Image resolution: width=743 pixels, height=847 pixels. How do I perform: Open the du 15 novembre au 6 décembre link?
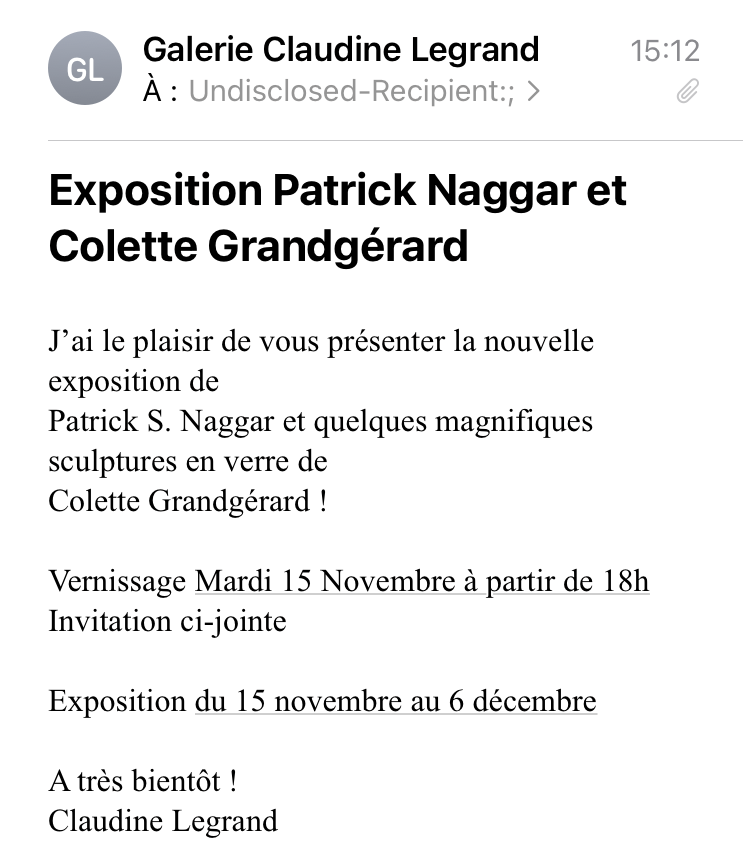pos(395,701)
